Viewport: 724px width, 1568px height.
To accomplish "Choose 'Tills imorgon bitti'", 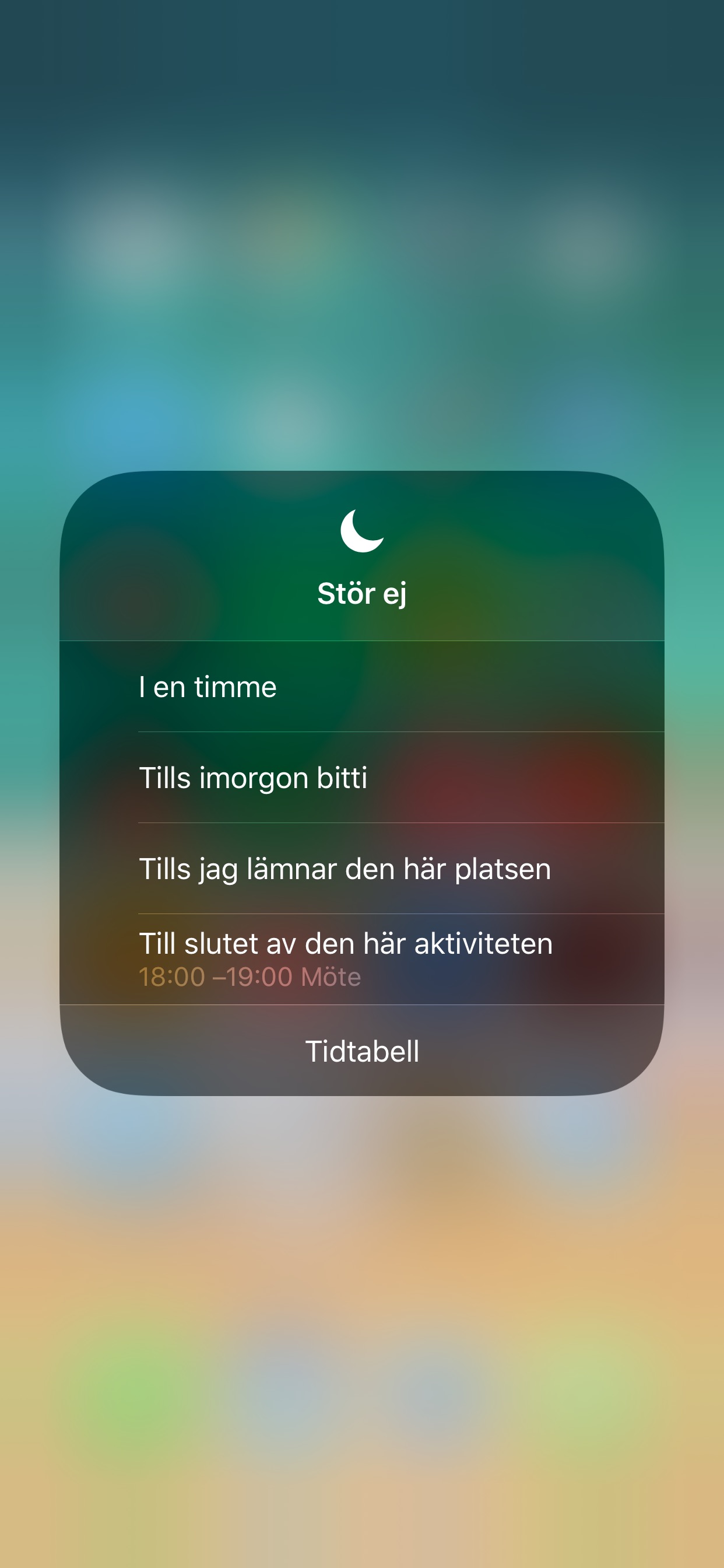I will click(361, 778).
